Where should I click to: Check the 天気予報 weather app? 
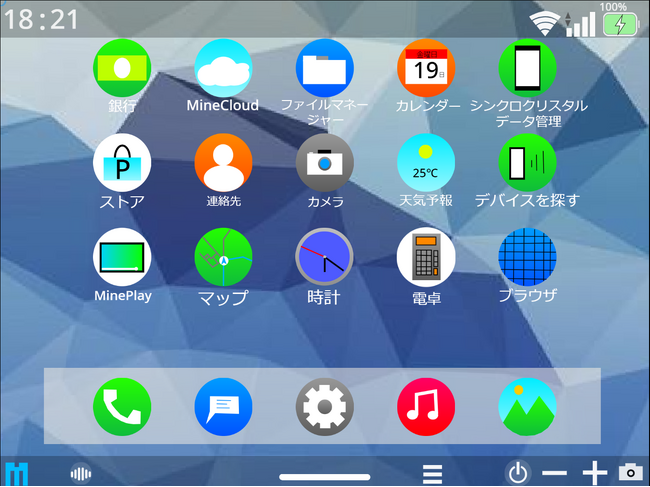[x=426, y=163]
